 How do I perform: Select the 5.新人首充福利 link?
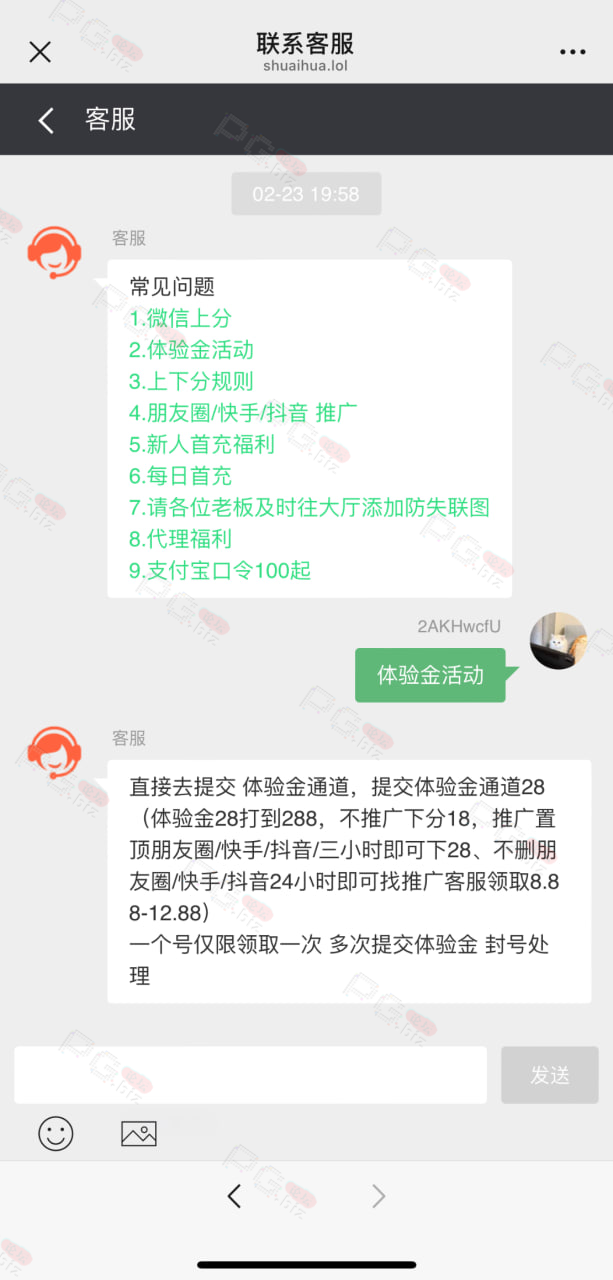pyautogui.click(x=201, y=444)
